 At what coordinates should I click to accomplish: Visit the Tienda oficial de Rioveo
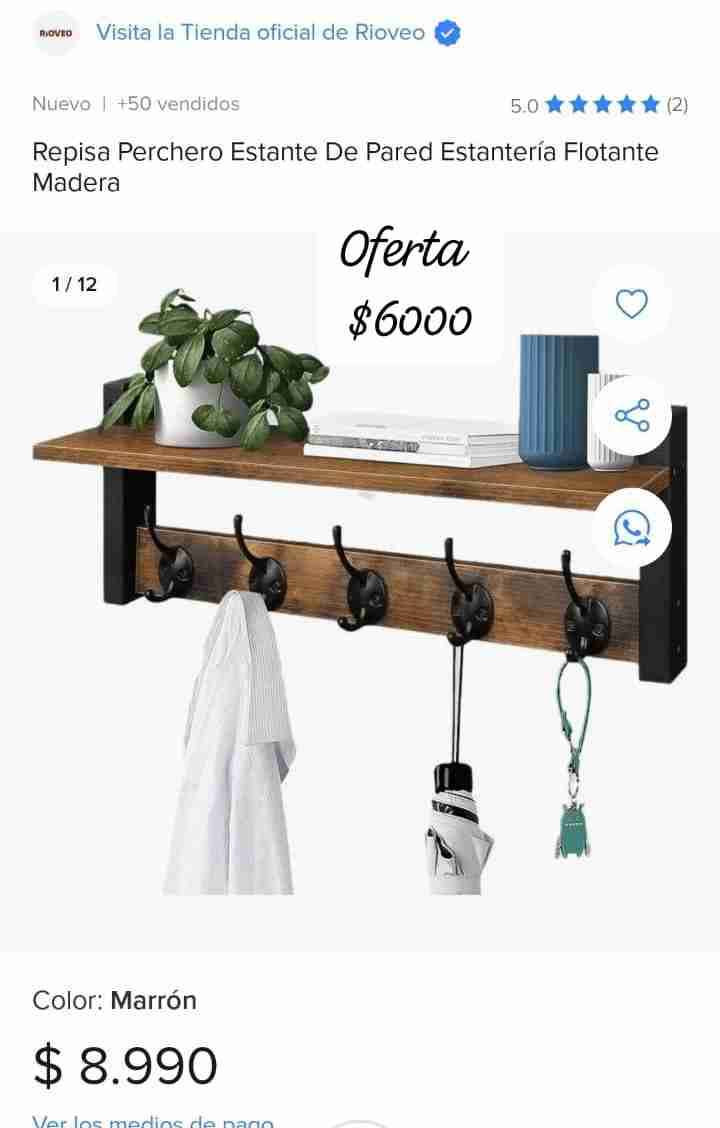pos(261,33)
